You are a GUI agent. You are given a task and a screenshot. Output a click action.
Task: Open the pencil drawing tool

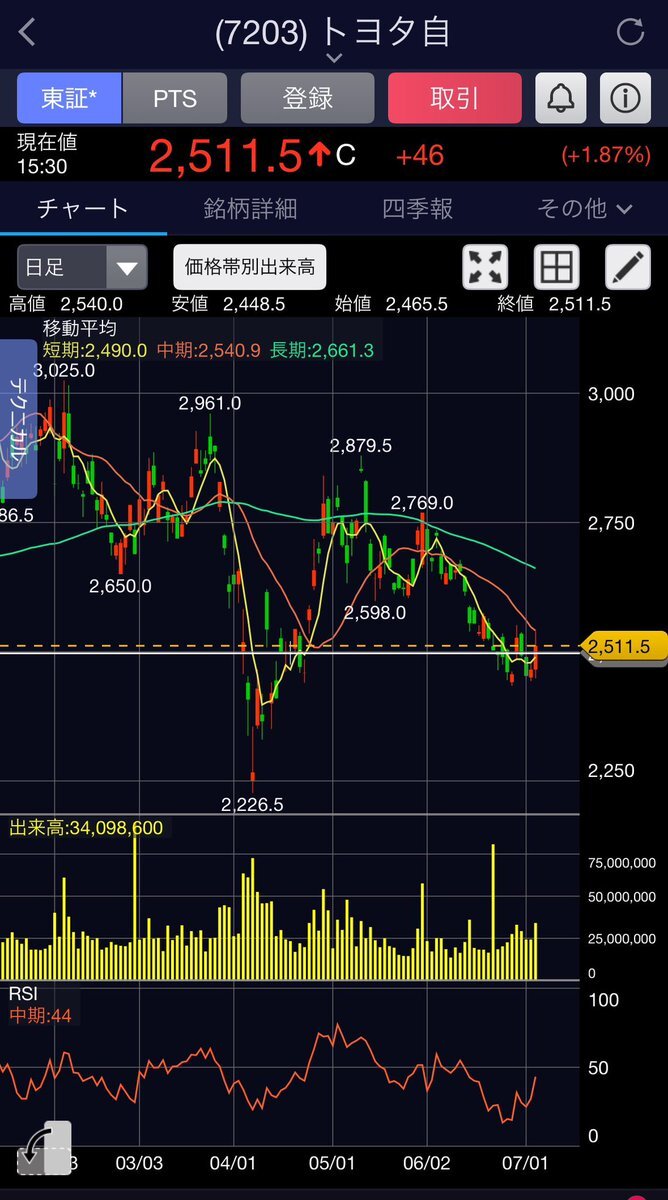[628, 267]
